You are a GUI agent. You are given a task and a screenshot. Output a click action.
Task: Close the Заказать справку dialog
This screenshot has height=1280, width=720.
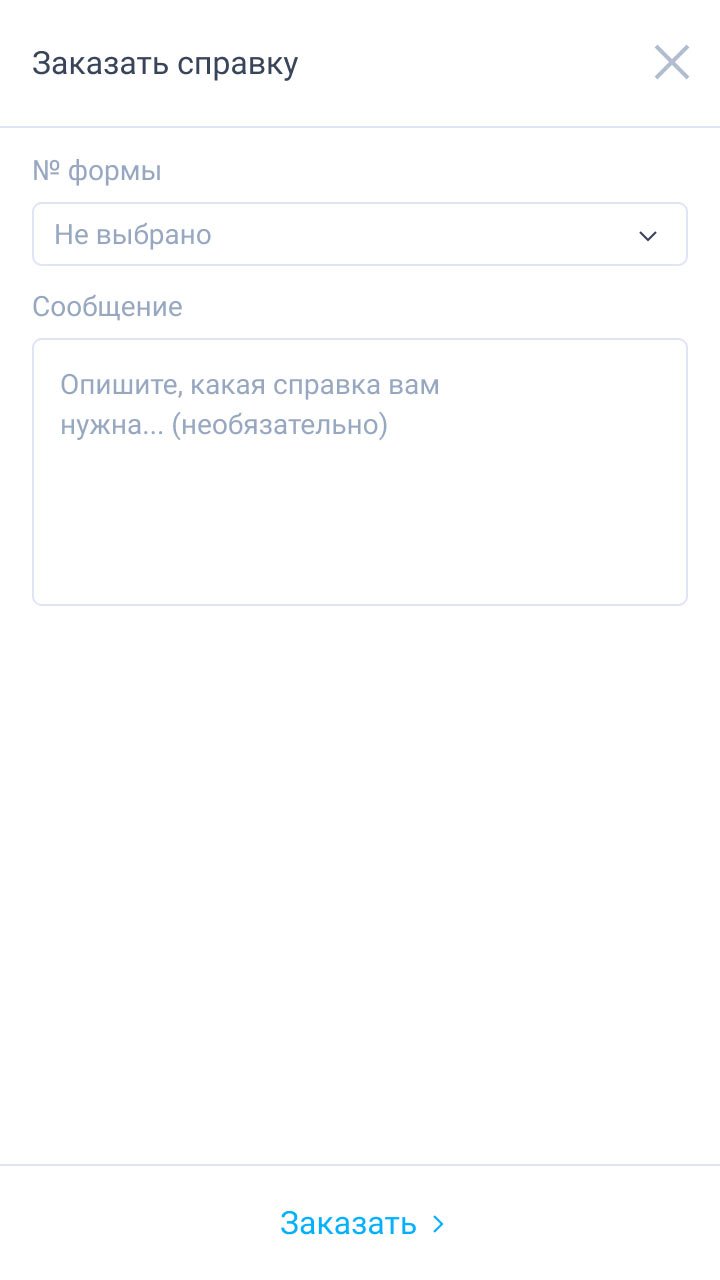(x=671, y=63)
